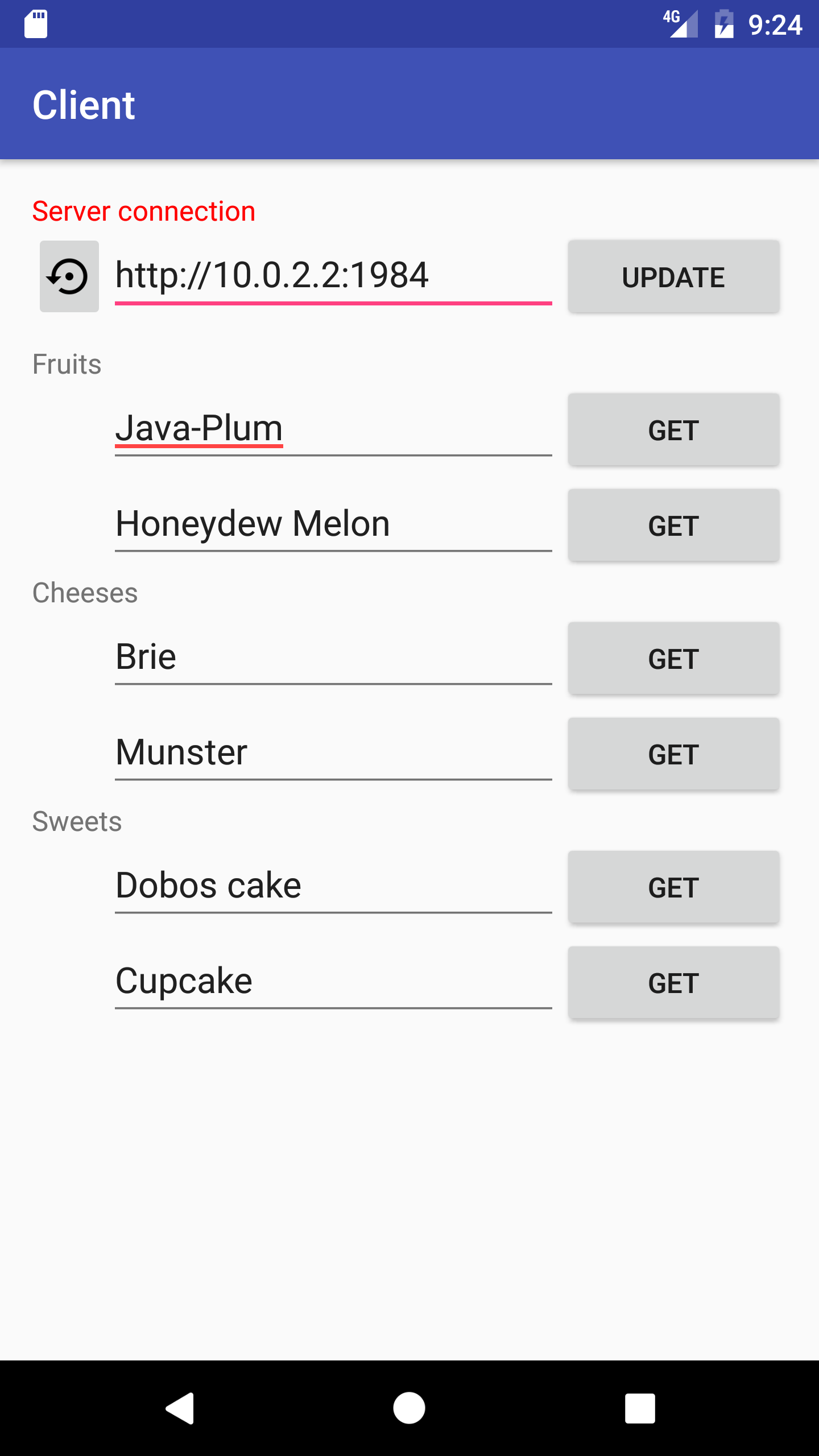Select the Honeydew Melon text field

[333, 524]
